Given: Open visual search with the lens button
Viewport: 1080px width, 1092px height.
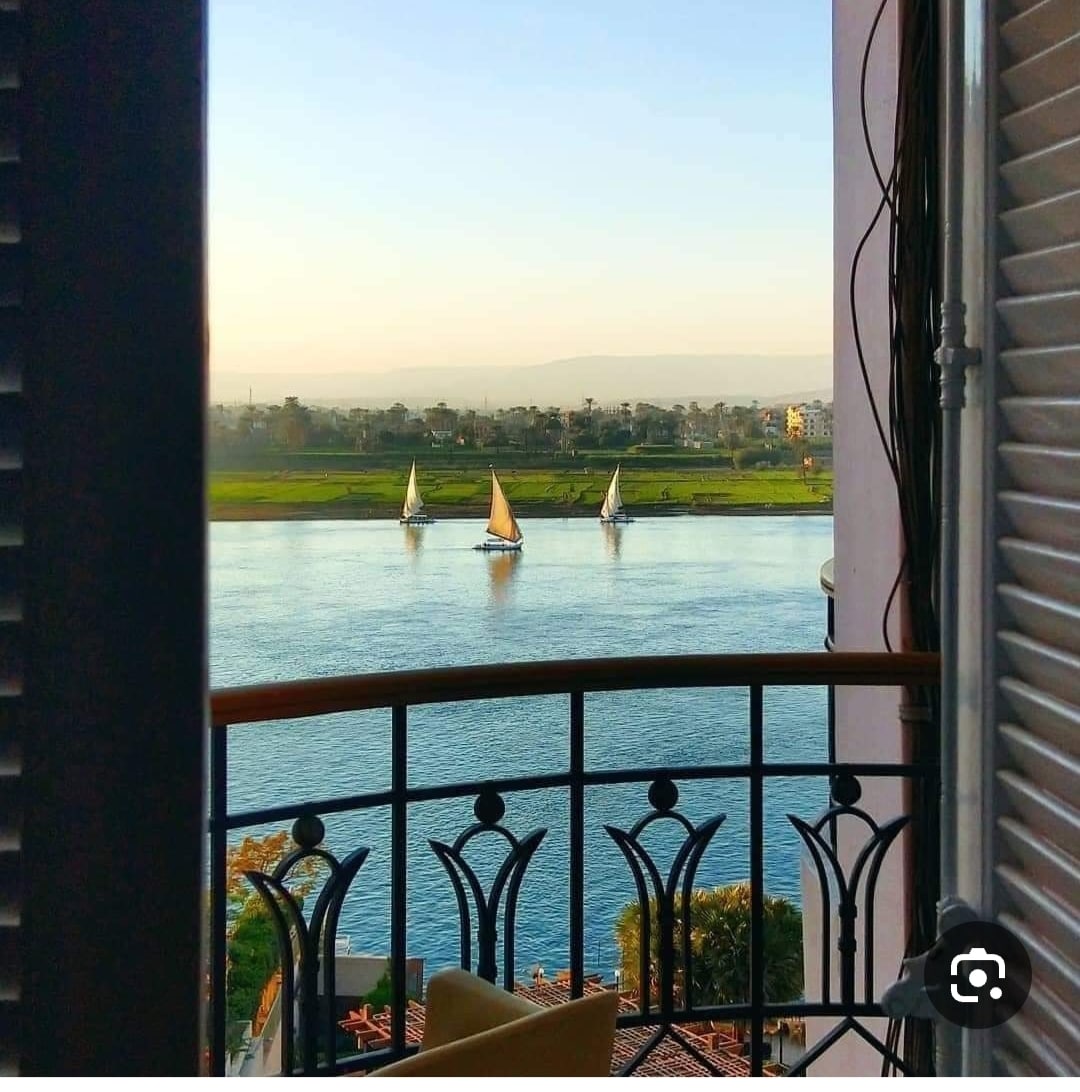Looking at the screenshot, I should pyautogui.click(x=977, y=974).
